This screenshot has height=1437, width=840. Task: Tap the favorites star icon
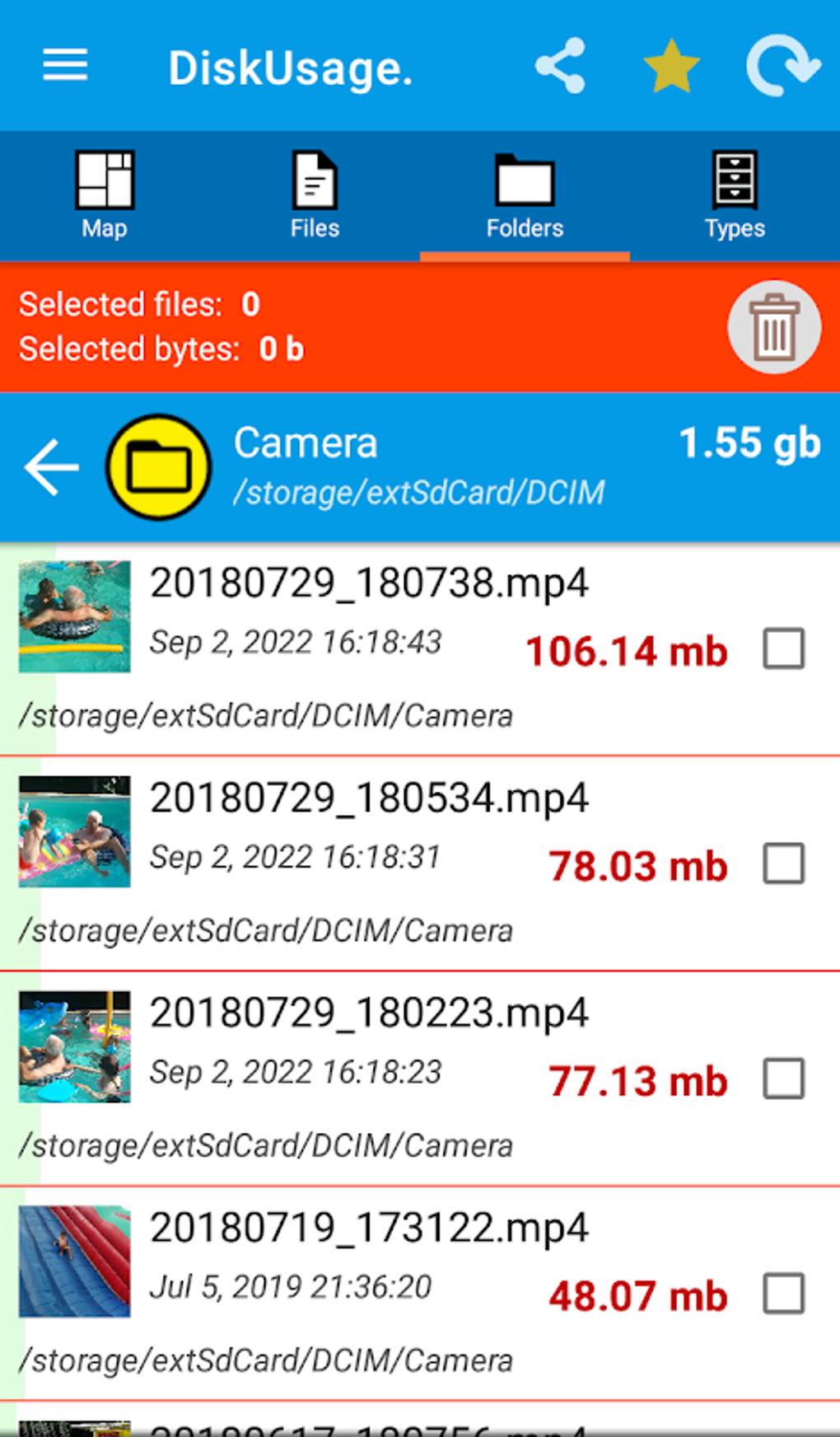(672, 66)
